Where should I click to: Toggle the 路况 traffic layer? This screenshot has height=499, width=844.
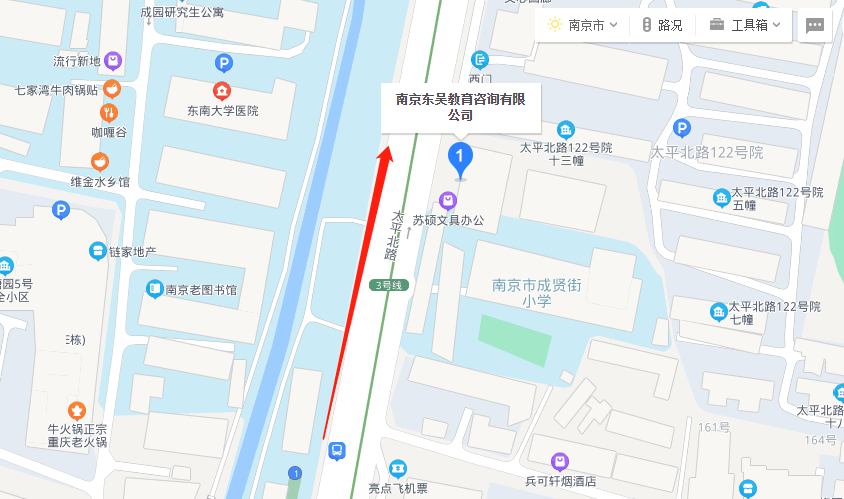[662, 25]
